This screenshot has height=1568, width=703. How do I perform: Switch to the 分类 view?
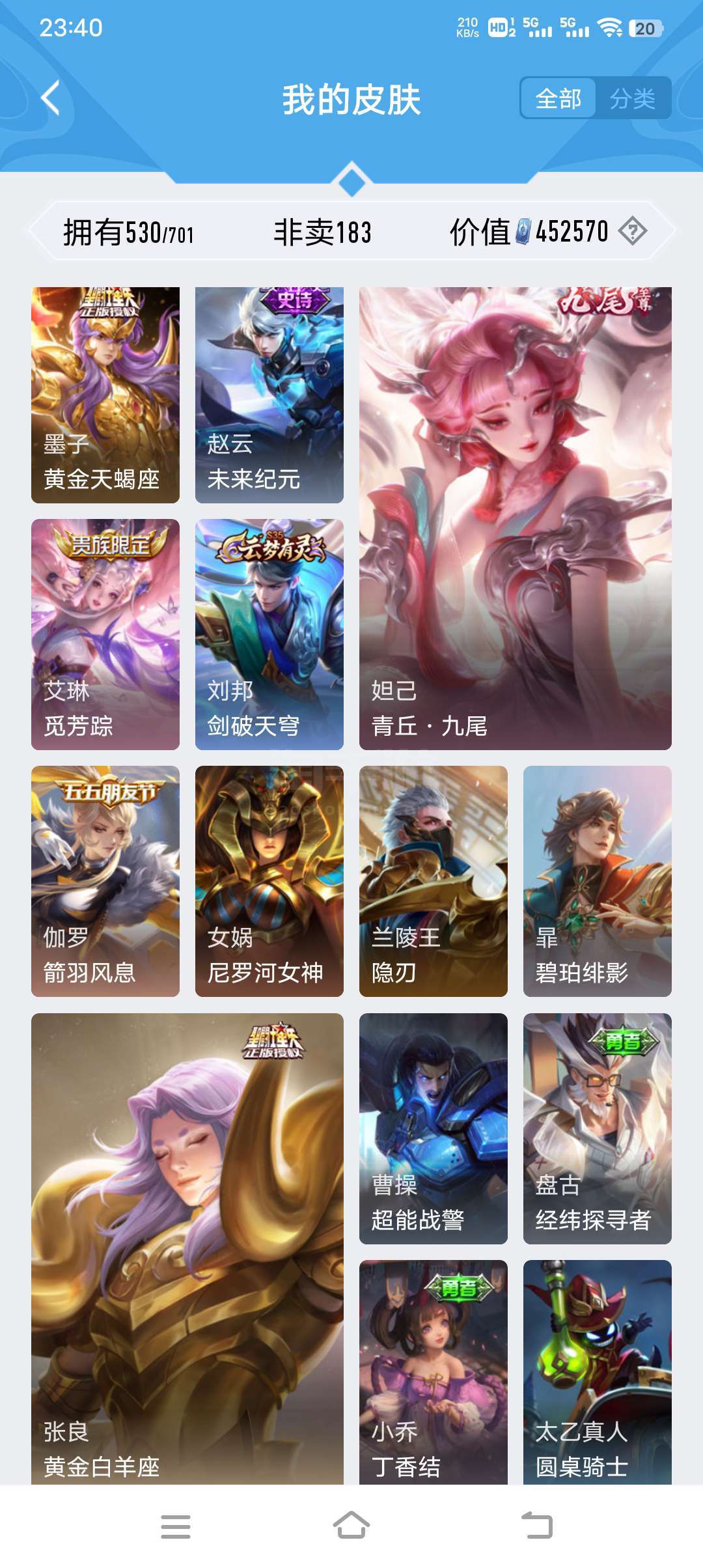(633, 99)
